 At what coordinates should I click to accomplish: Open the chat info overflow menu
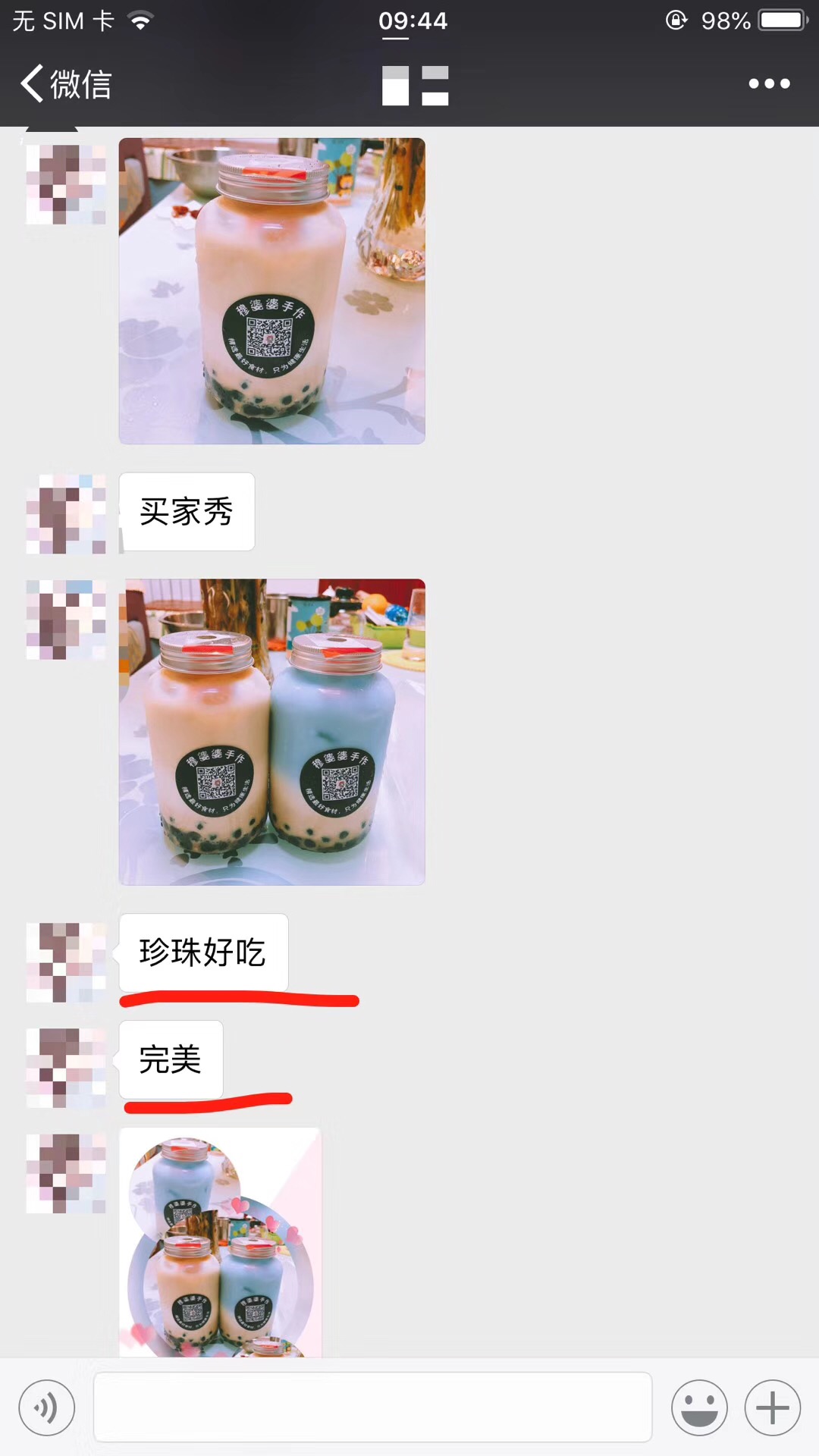(x=769, y=83)
